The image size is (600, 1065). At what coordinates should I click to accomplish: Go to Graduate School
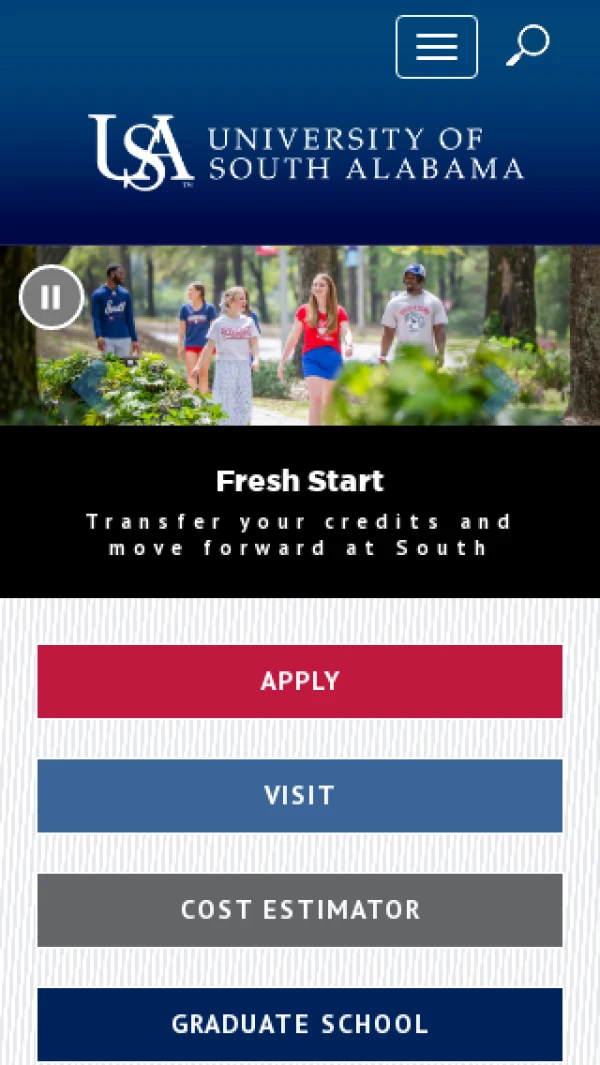click(300, 1024)
